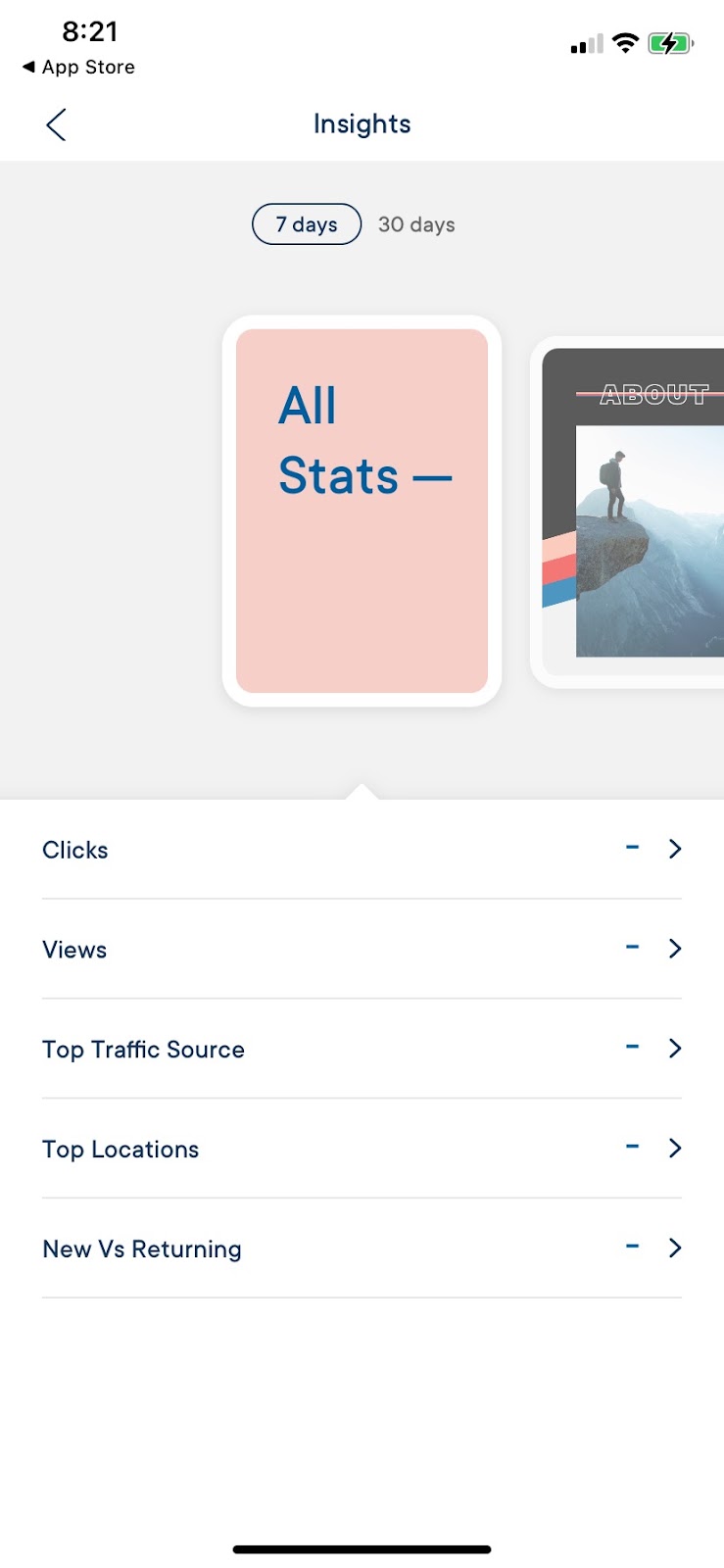The height and width of the screenshot is (1568, 724).
Task: Show Top Locations details
Action: pos(362,1150)
